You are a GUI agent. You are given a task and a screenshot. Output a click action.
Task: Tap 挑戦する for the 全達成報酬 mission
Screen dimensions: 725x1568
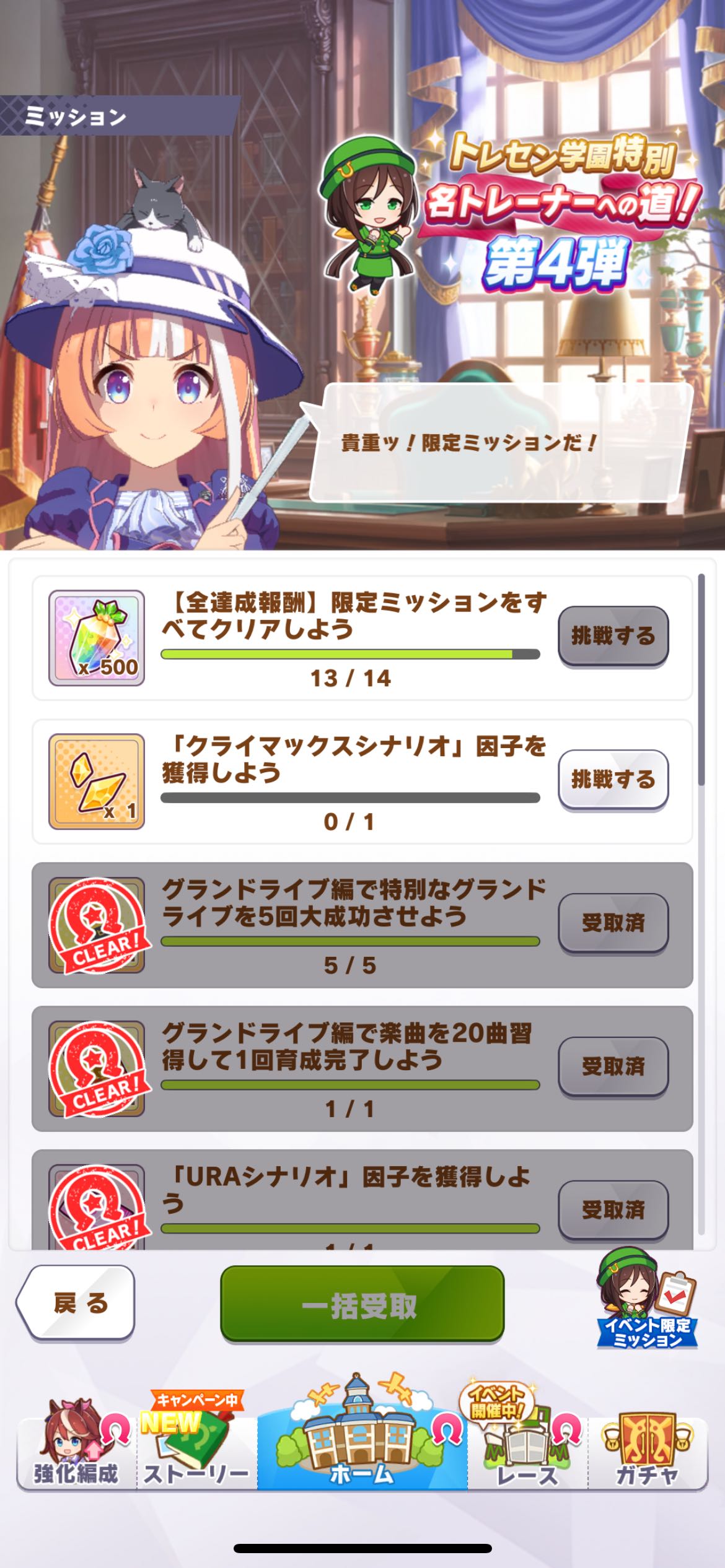(613, 635)
